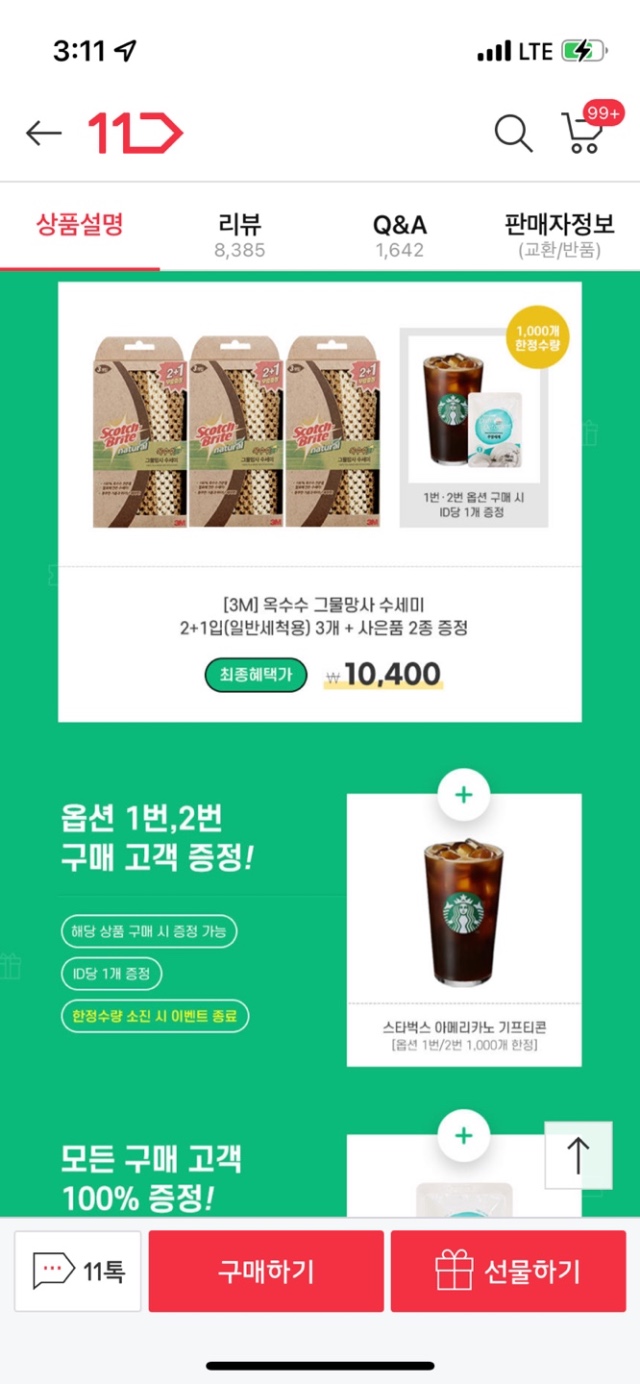Open the 판매자정보 tab
This screenshot has height=1384, width=640.
(560, 235)
